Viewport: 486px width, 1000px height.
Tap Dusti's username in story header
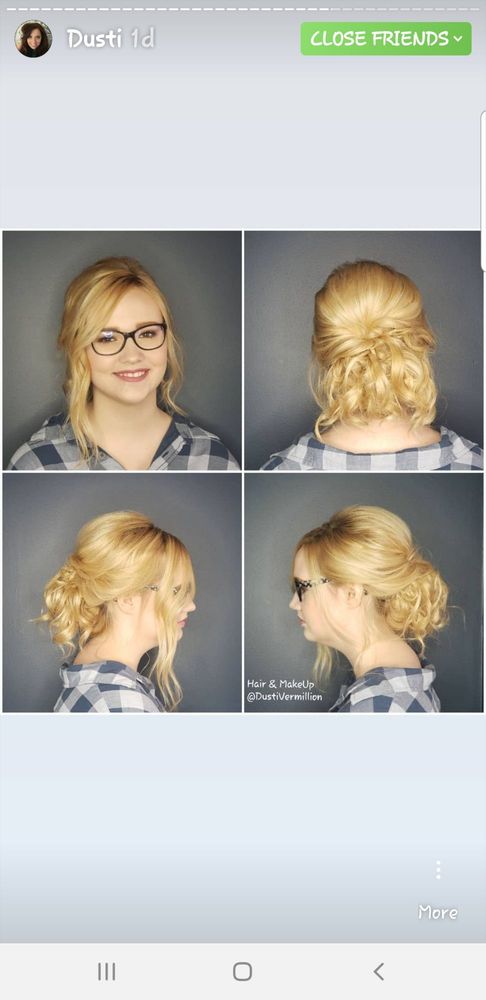click(94, 39)
